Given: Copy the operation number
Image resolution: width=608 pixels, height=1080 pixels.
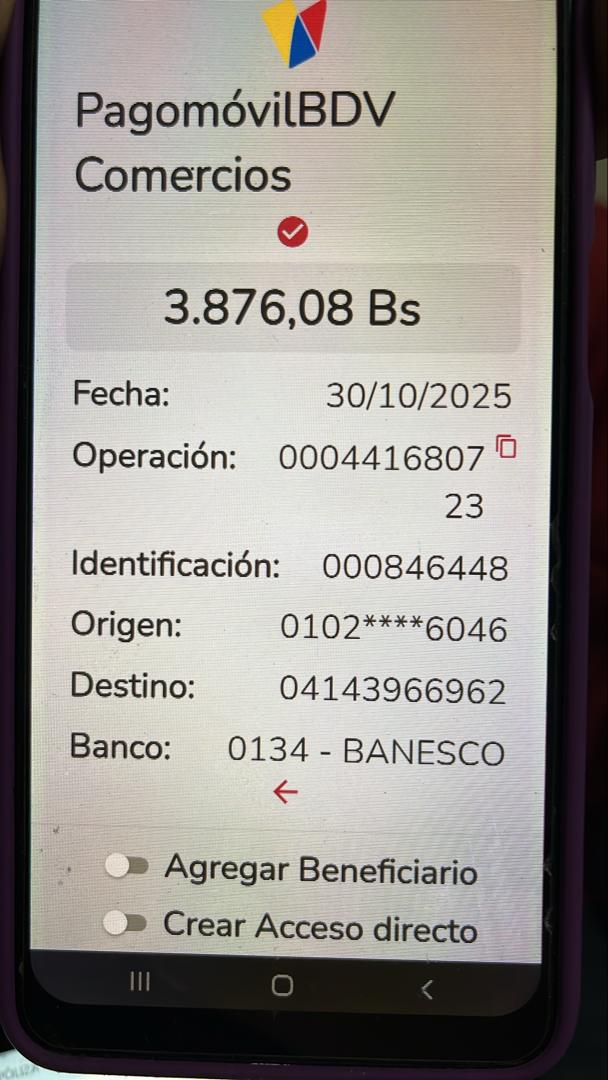Looking at the screenshot, I should coord(507,446).
